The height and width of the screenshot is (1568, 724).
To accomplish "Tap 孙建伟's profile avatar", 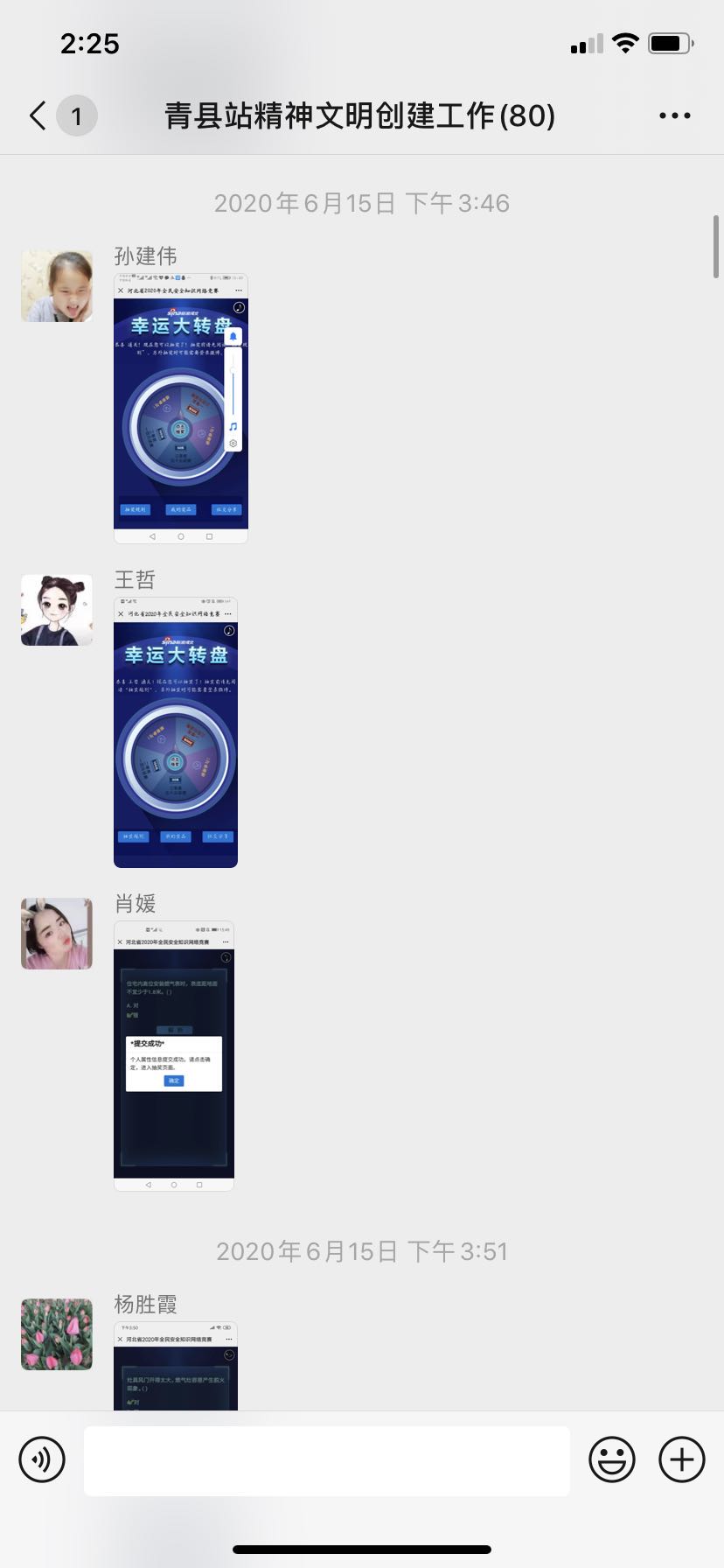I will [57, 286].
